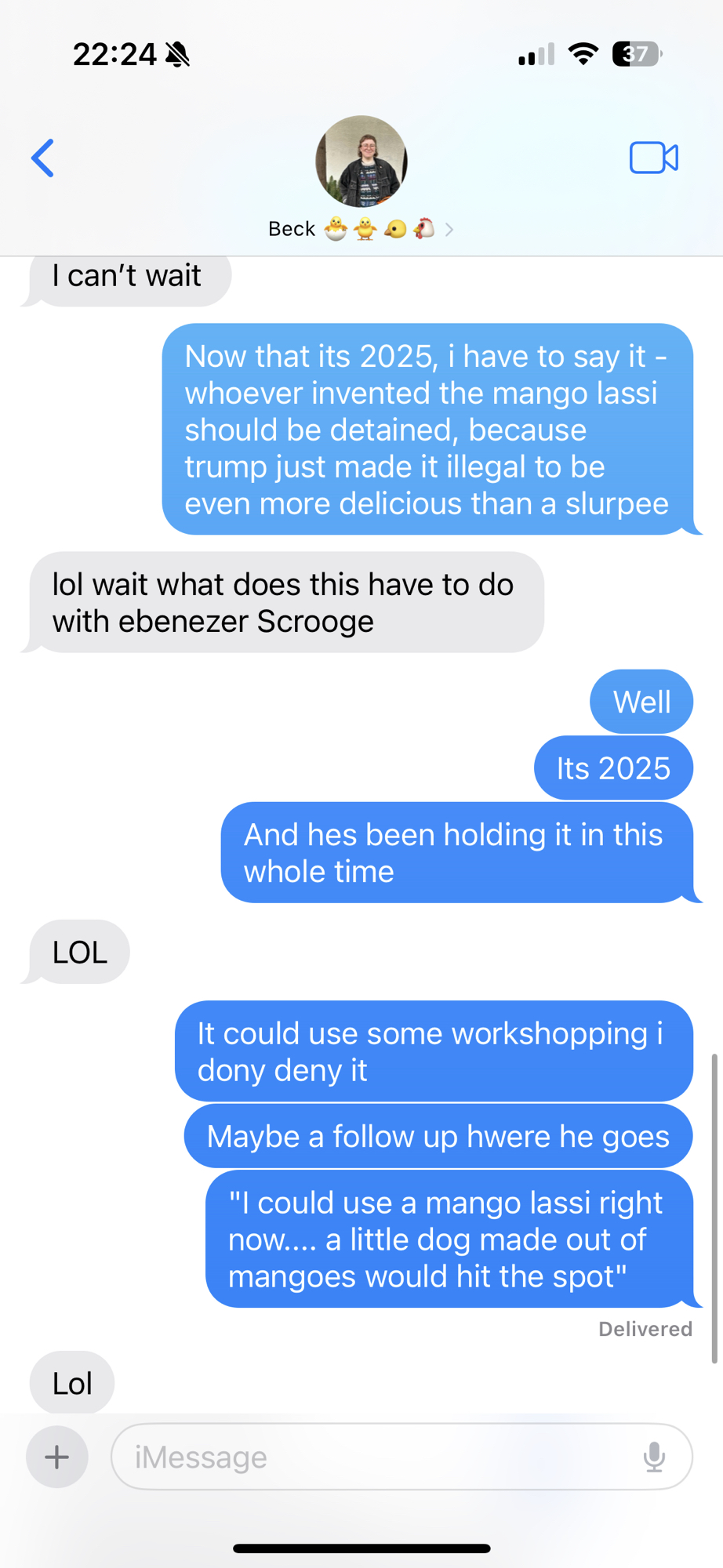Start a FaceTime video call

pyautogui.click(x=653, y=158)
